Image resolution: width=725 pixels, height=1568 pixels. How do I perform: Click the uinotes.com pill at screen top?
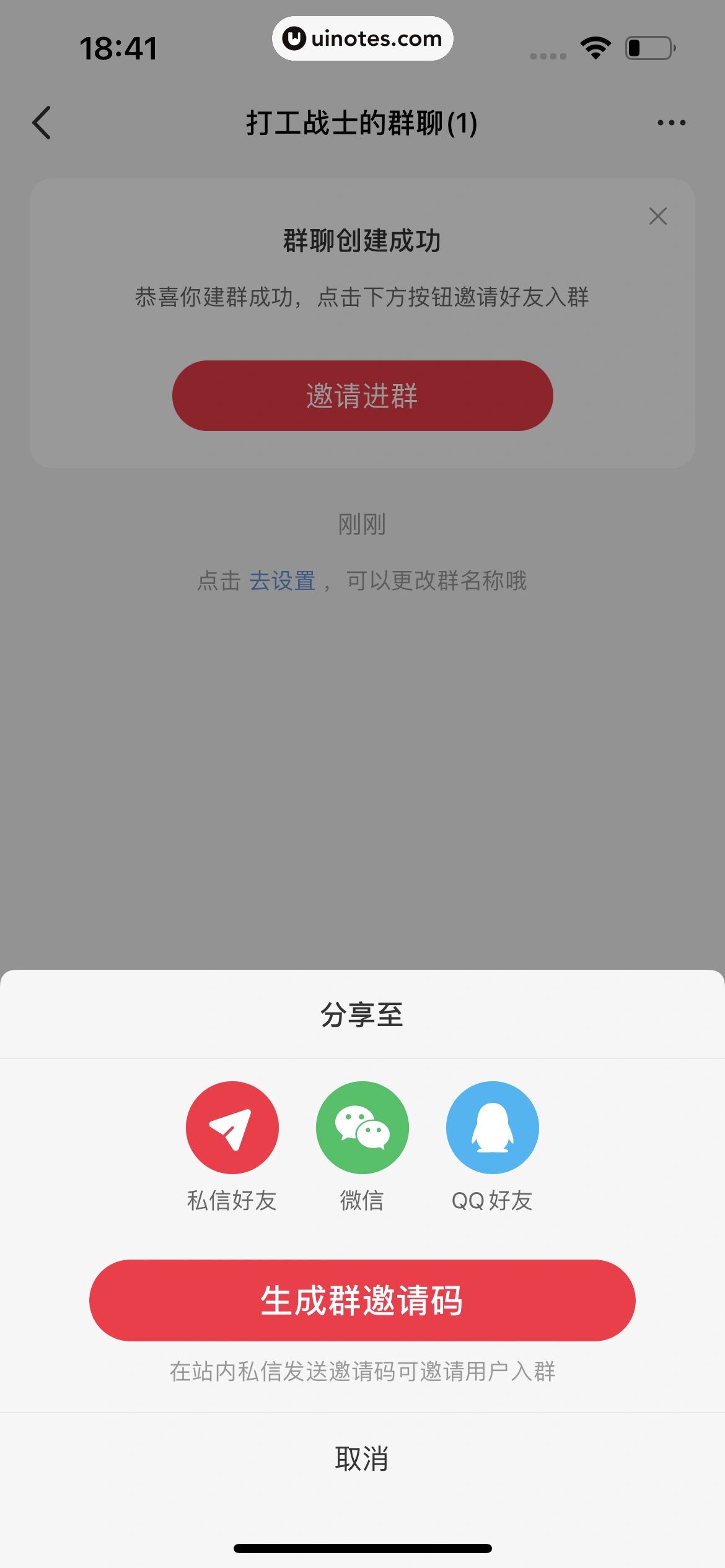[362, 38]
